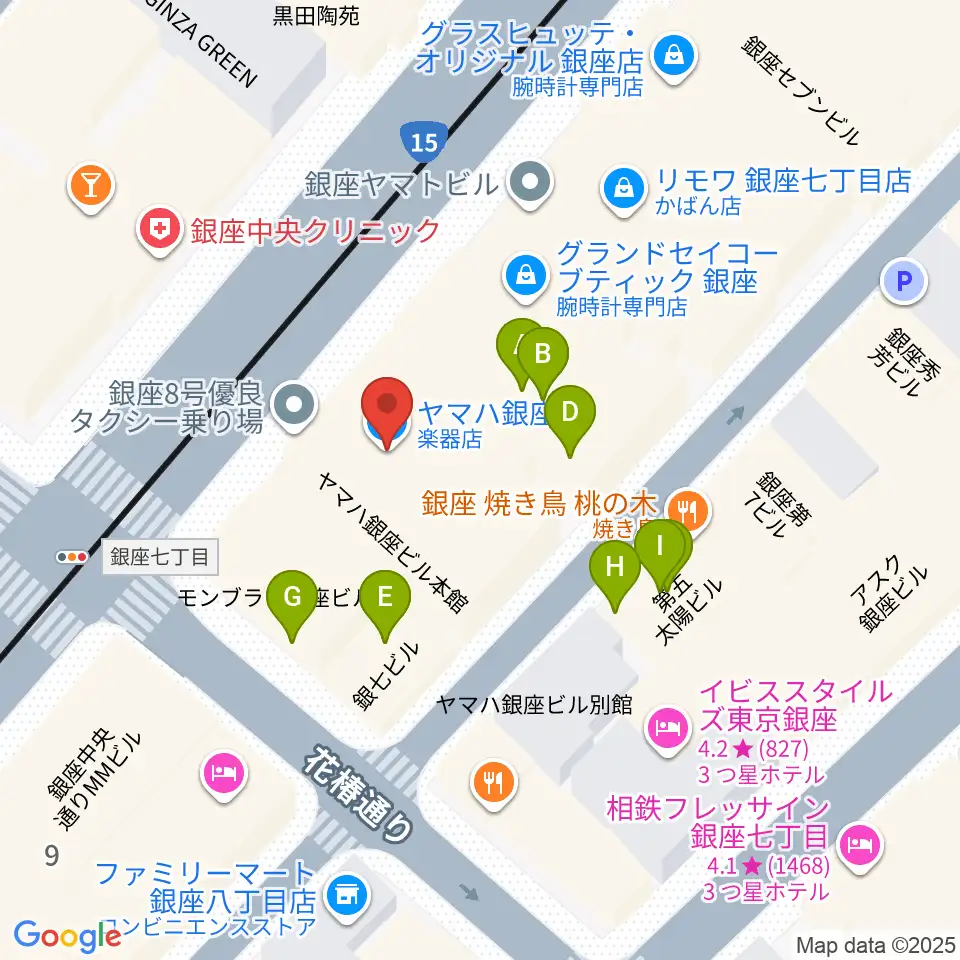Select the 銀座ヤマトビル location pin
This screenshot has height=960, width=960.
pos(531,182)
